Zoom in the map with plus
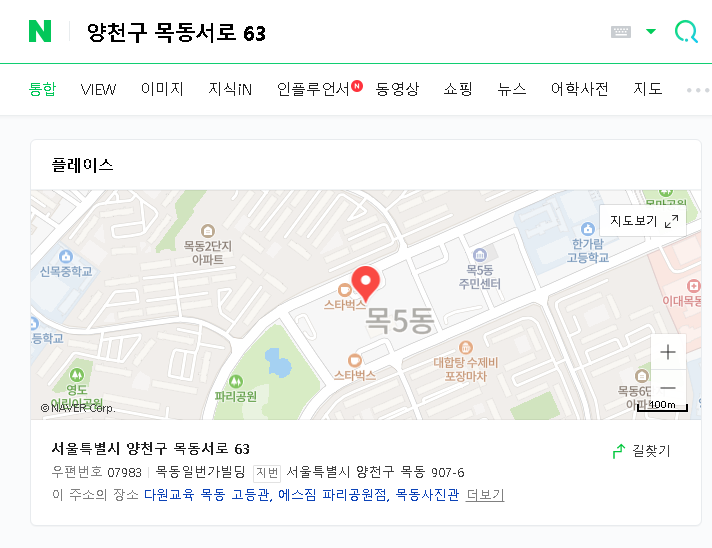The image size is (712, 548). [x=668, y=352]
